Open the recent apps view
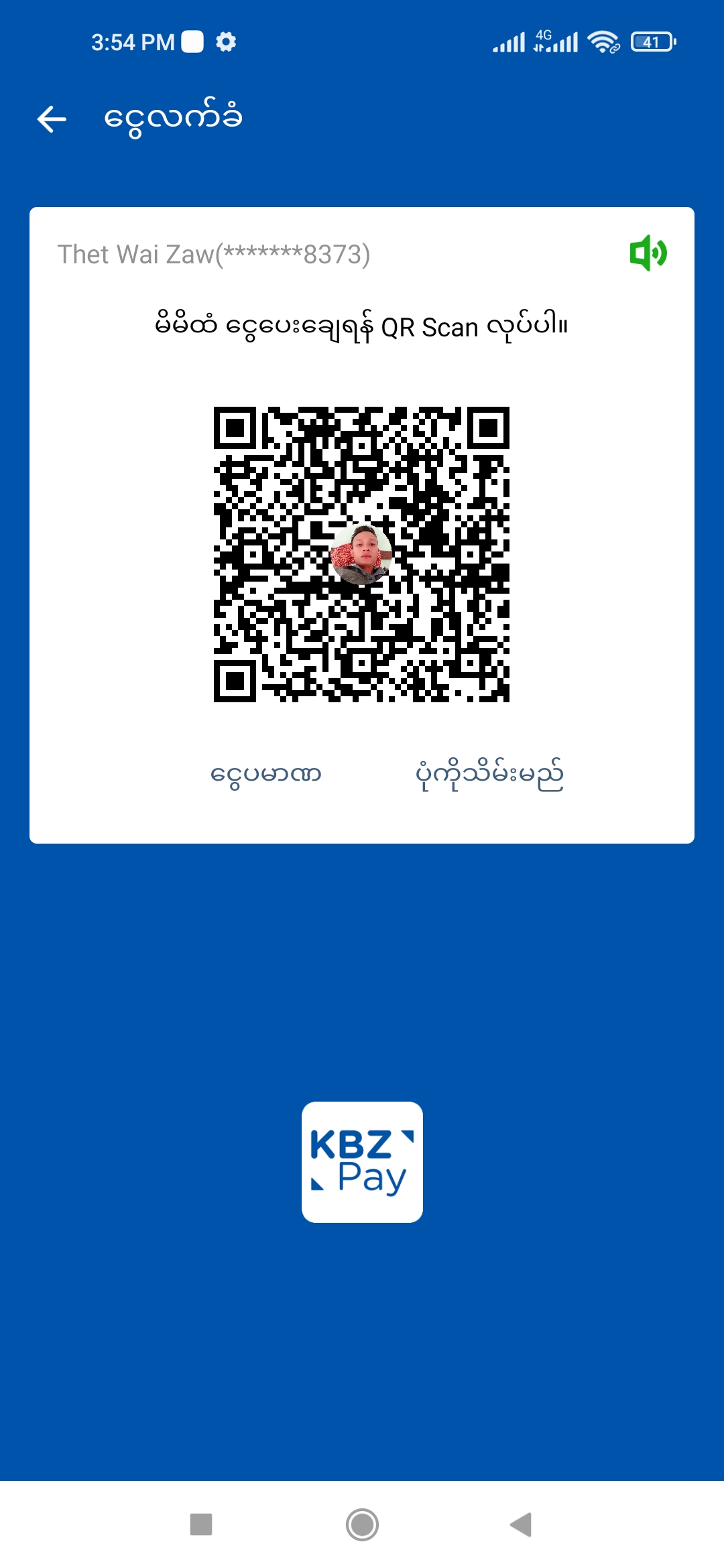The height and width of the screenshot is (1568, 724). [x=201, y=1524]
